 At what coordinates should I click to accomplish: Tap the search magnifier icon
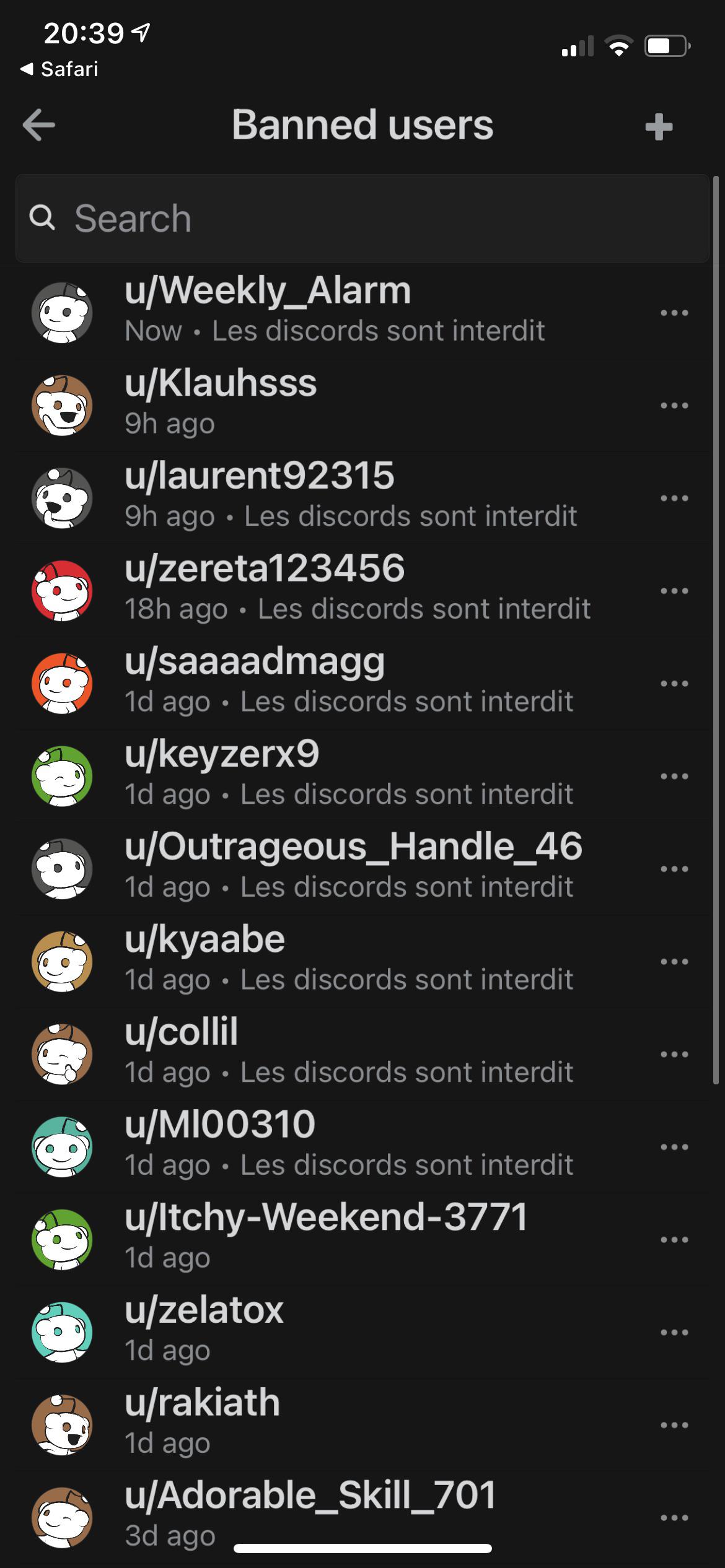[42, 217]
